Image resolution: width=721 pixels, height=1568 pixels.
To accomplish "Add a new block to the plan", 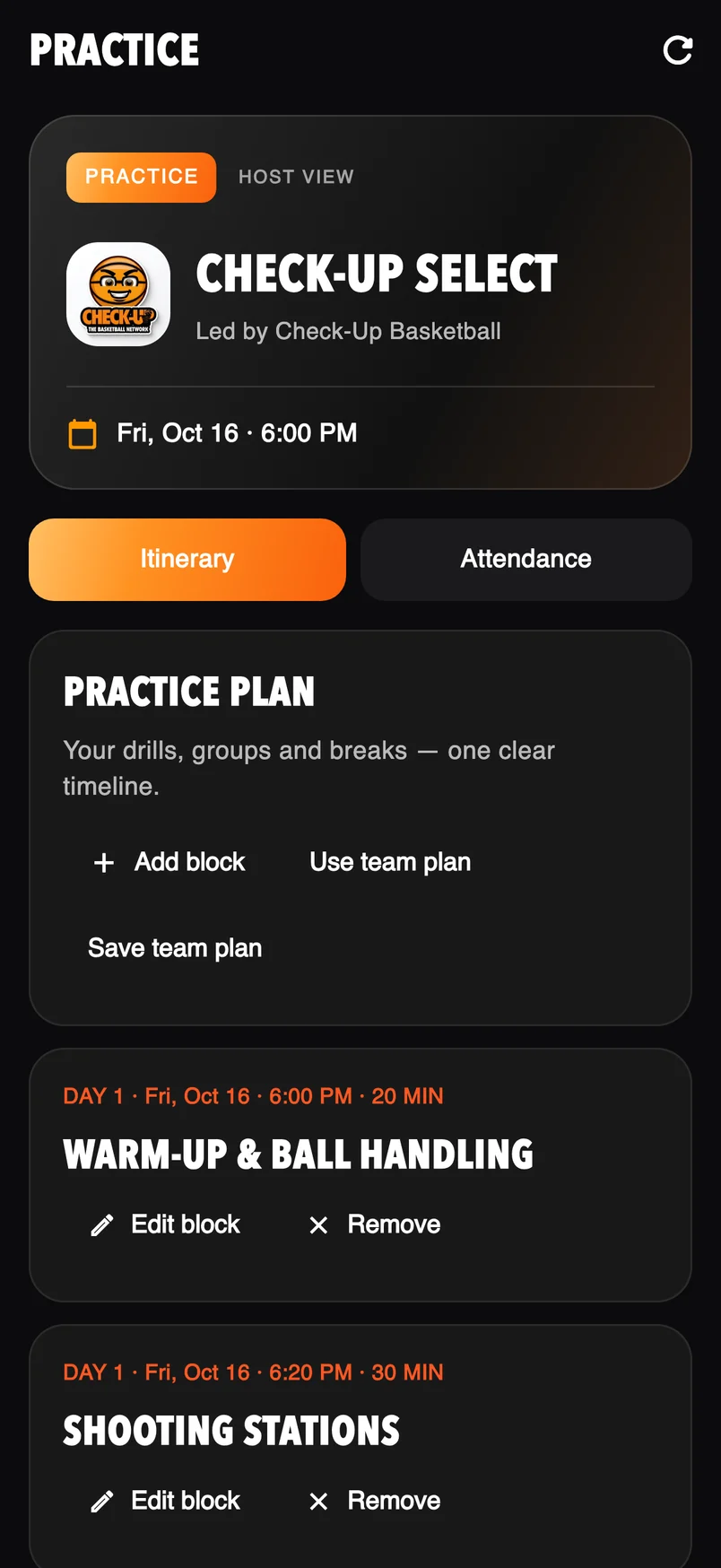I will click(169, 862).
